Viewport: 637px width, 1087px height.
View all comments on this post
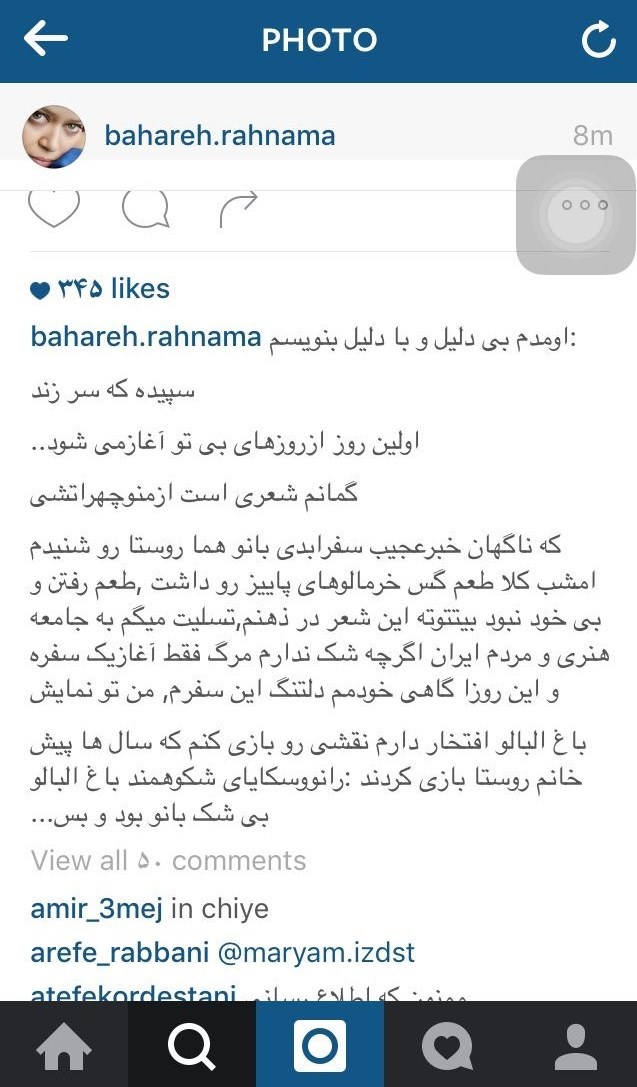click(168, 860)
